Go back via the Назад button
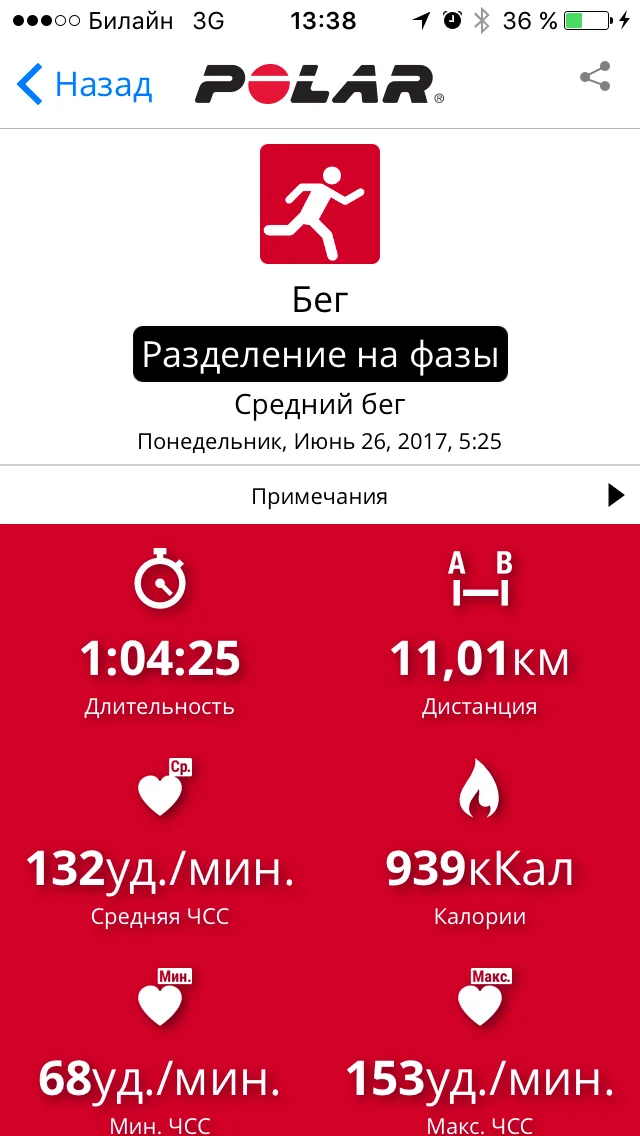Viewport: 640px width, 1136px height. [x=84, y=84]
